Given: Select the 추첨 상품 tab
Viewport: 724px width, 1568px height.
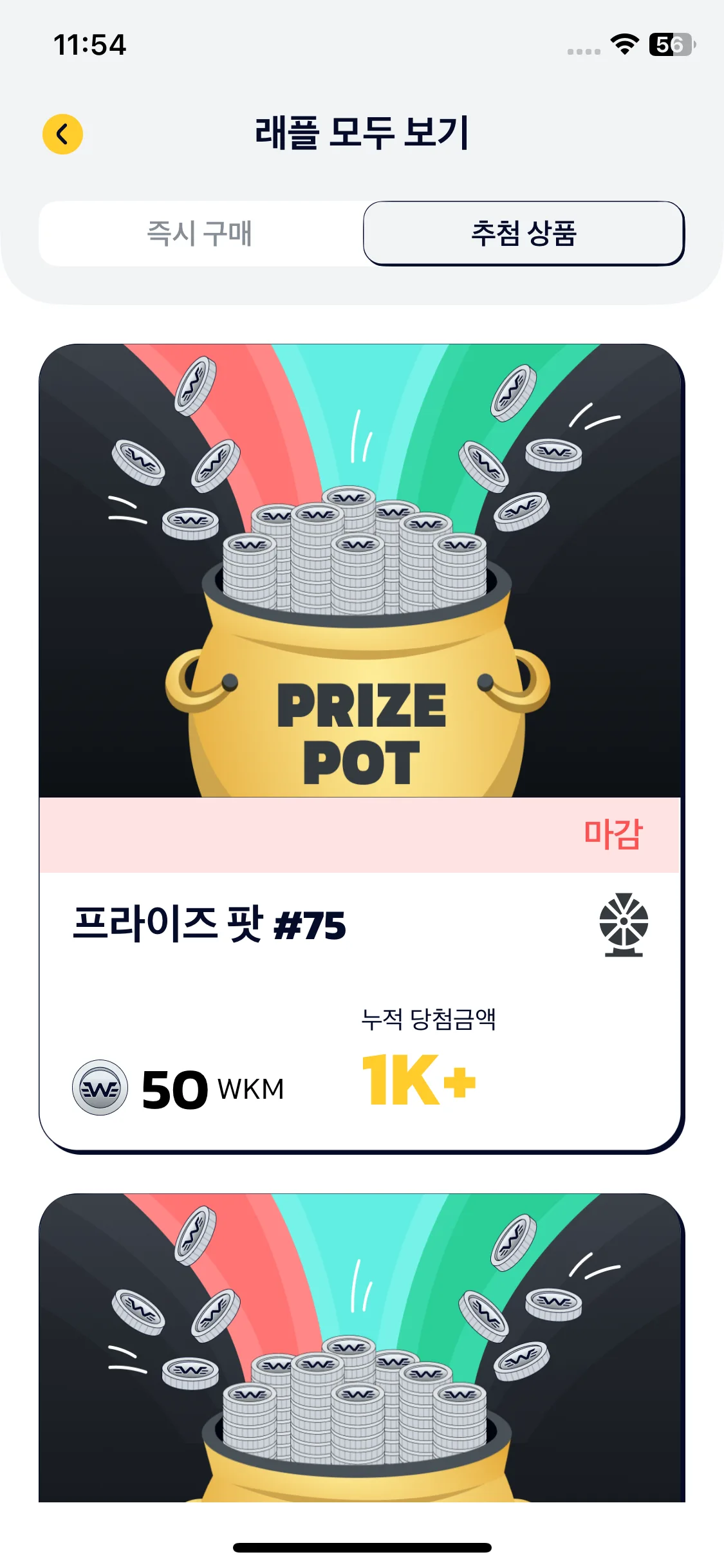Looking at the screenshot, I should 523,234.
